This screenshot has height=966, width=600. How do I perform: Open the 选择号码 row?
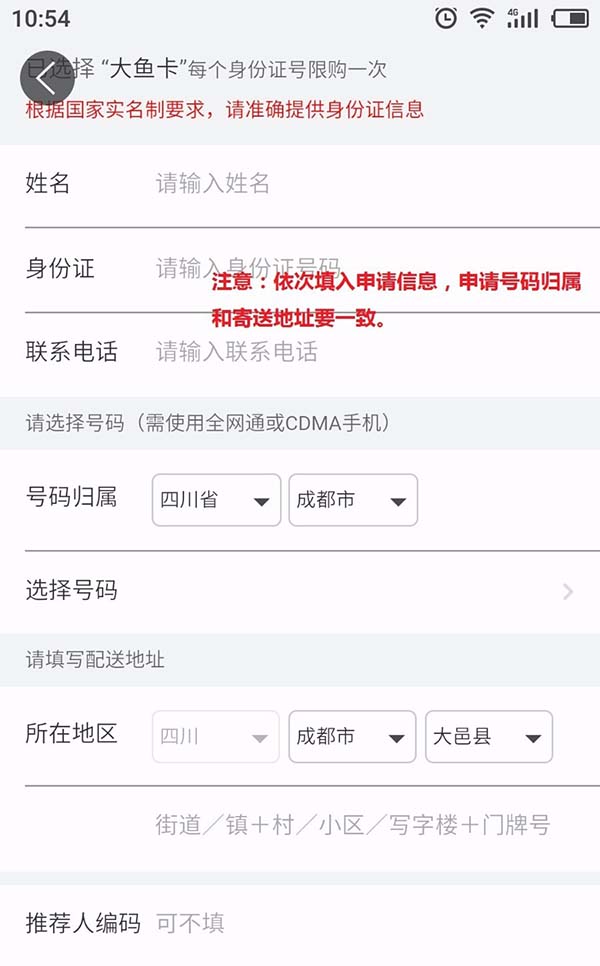(x=300, y=591)
